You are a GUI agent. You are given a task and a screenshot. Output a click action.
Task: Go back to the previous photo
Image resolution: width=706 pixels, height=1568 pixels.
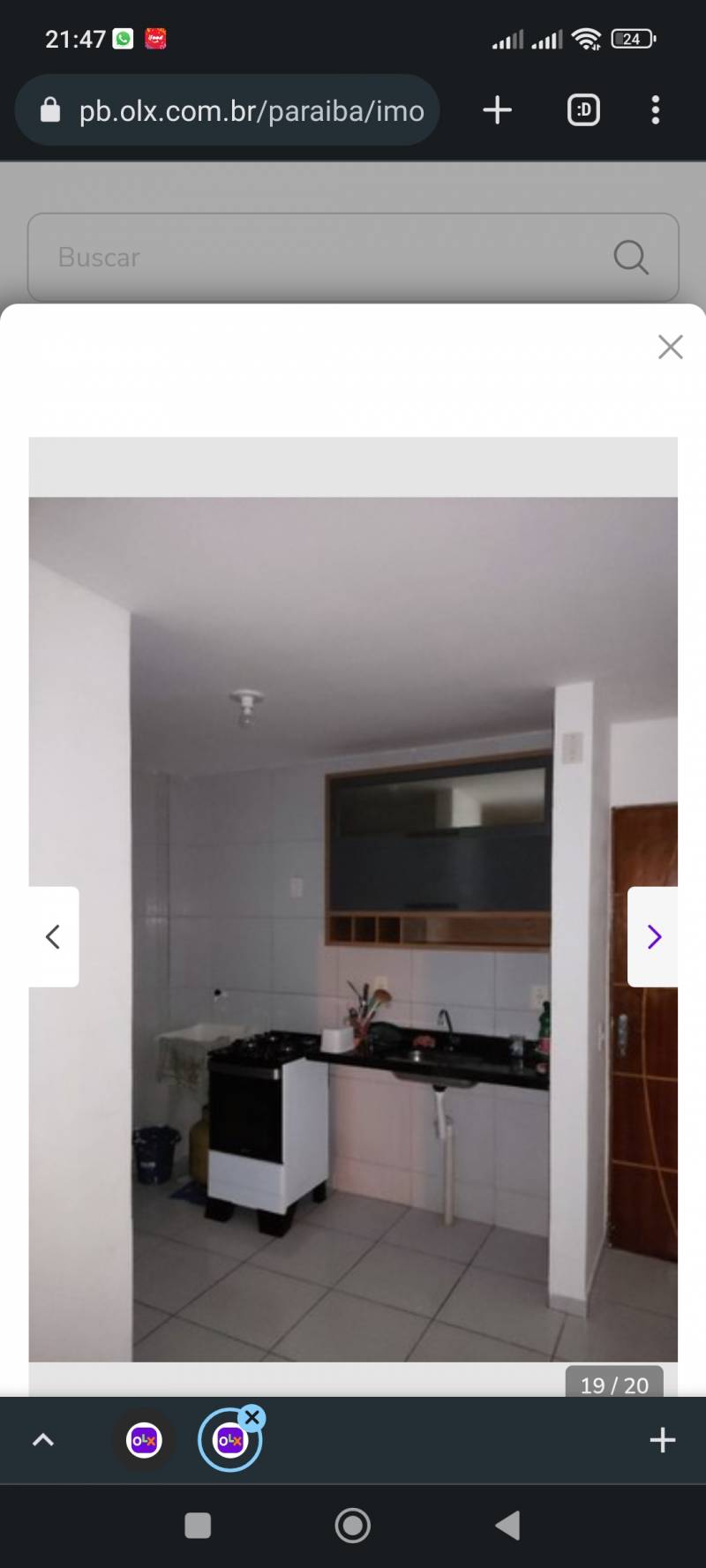tap(53, 936)
